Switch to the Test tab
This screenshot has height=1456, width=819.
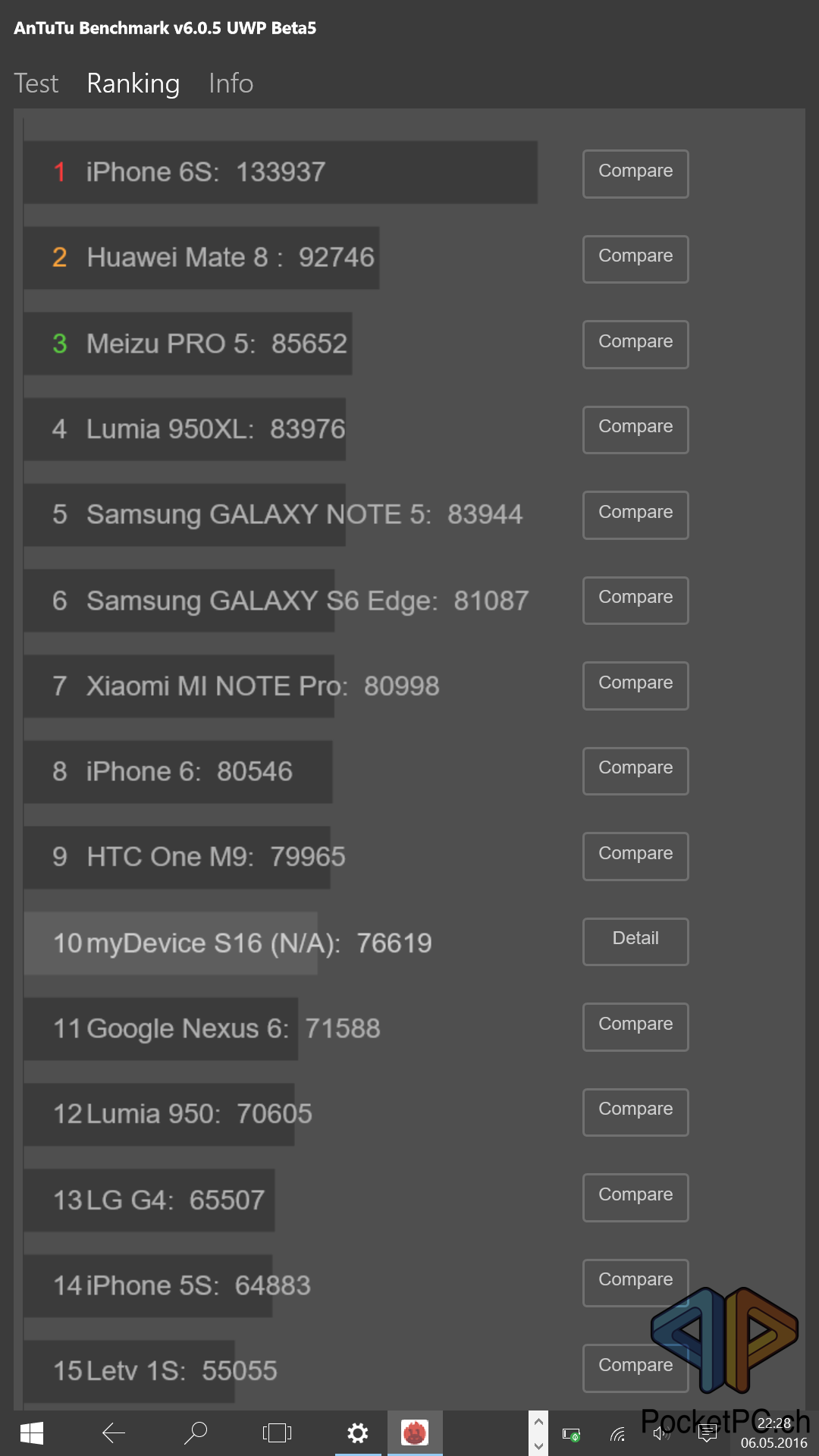(36, 83)
